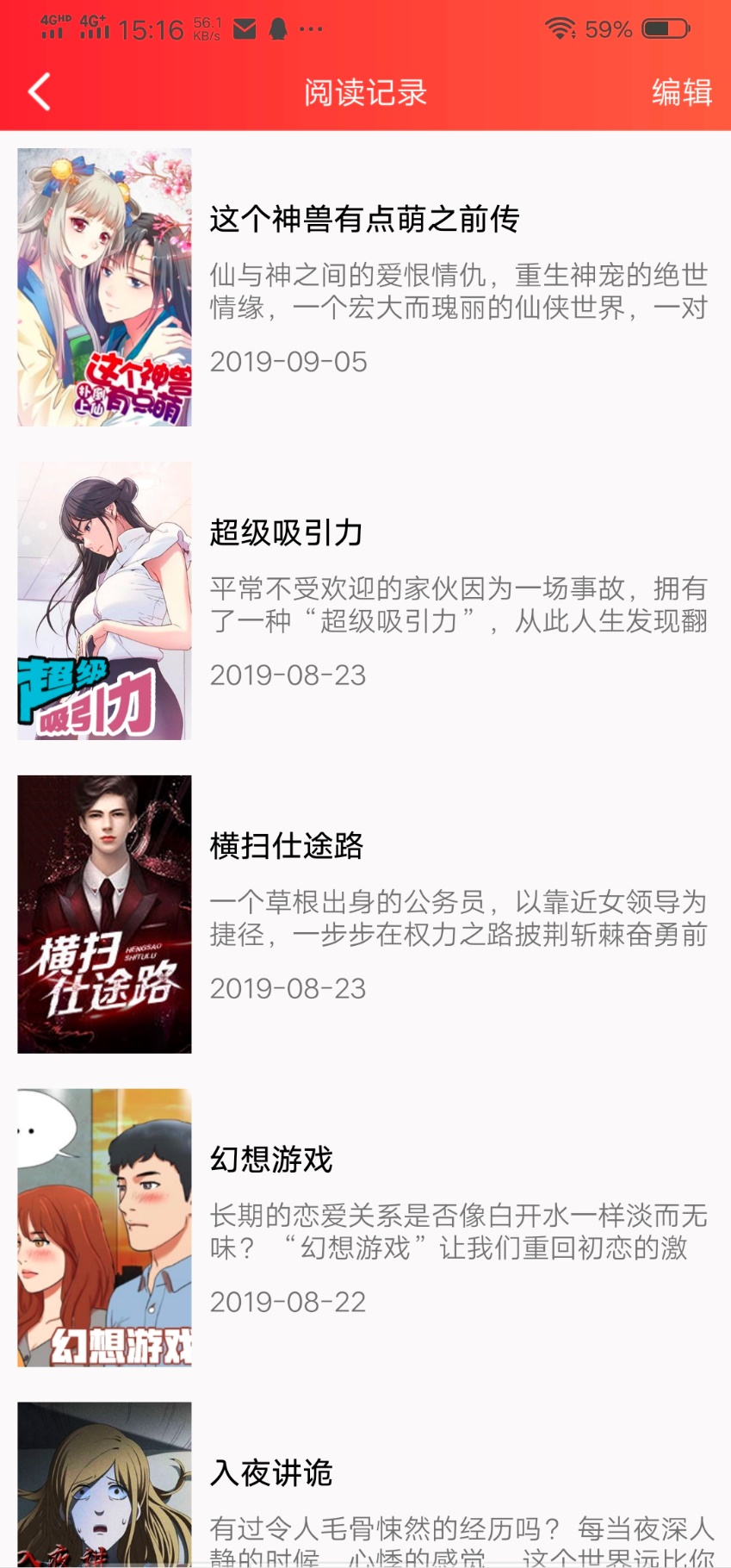Tap the cover thumbnail of 横扫仕途路

tap(103, 914)
